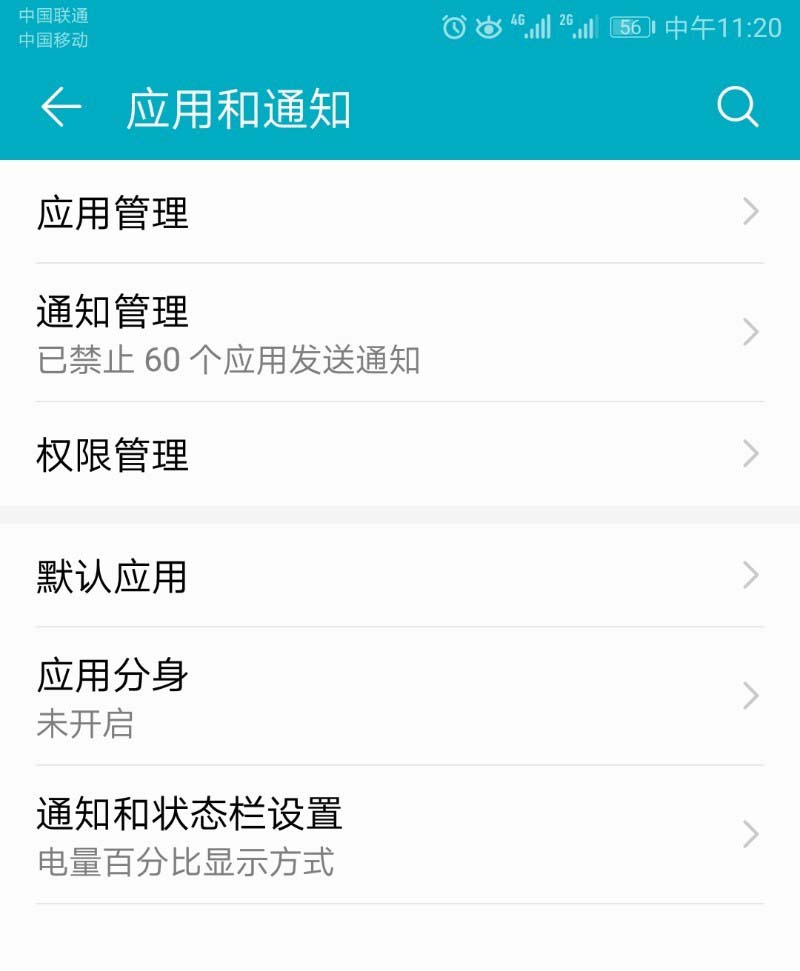Open 通知和状态栏设置
Image resolution: width=800 pixels, height=971 pixels.
tap(400, 835)
